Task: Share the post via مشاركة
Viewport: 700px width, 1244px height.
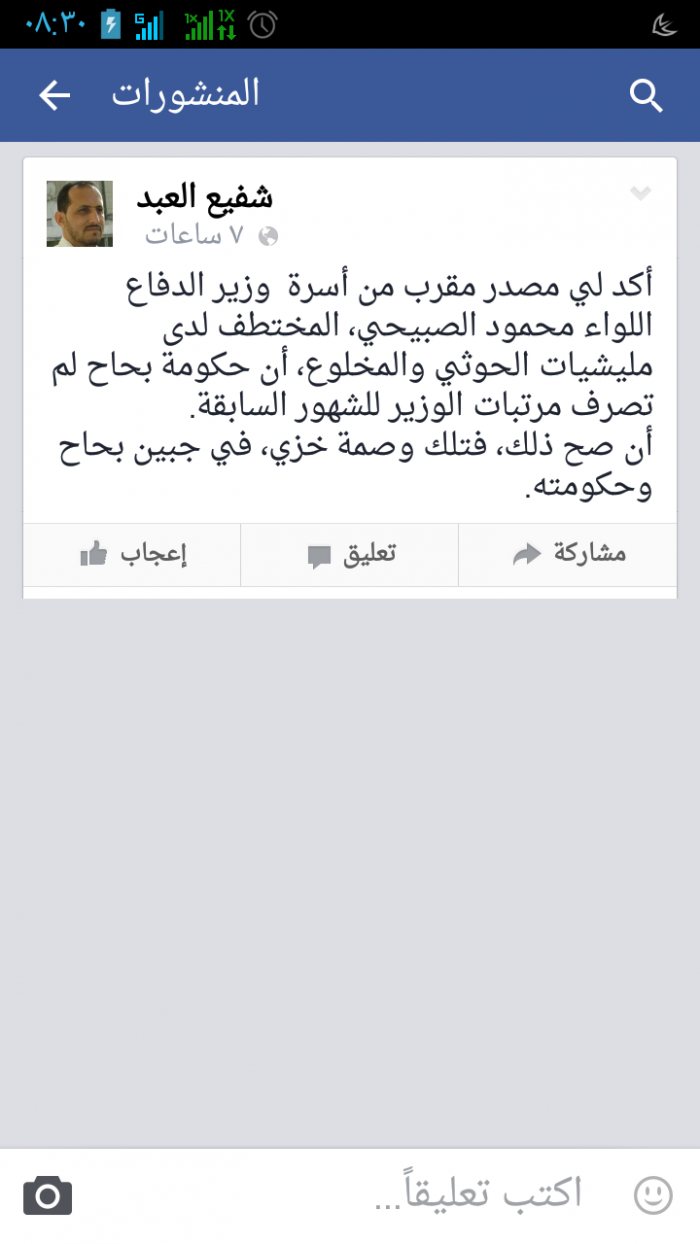Action: (568, 554)
